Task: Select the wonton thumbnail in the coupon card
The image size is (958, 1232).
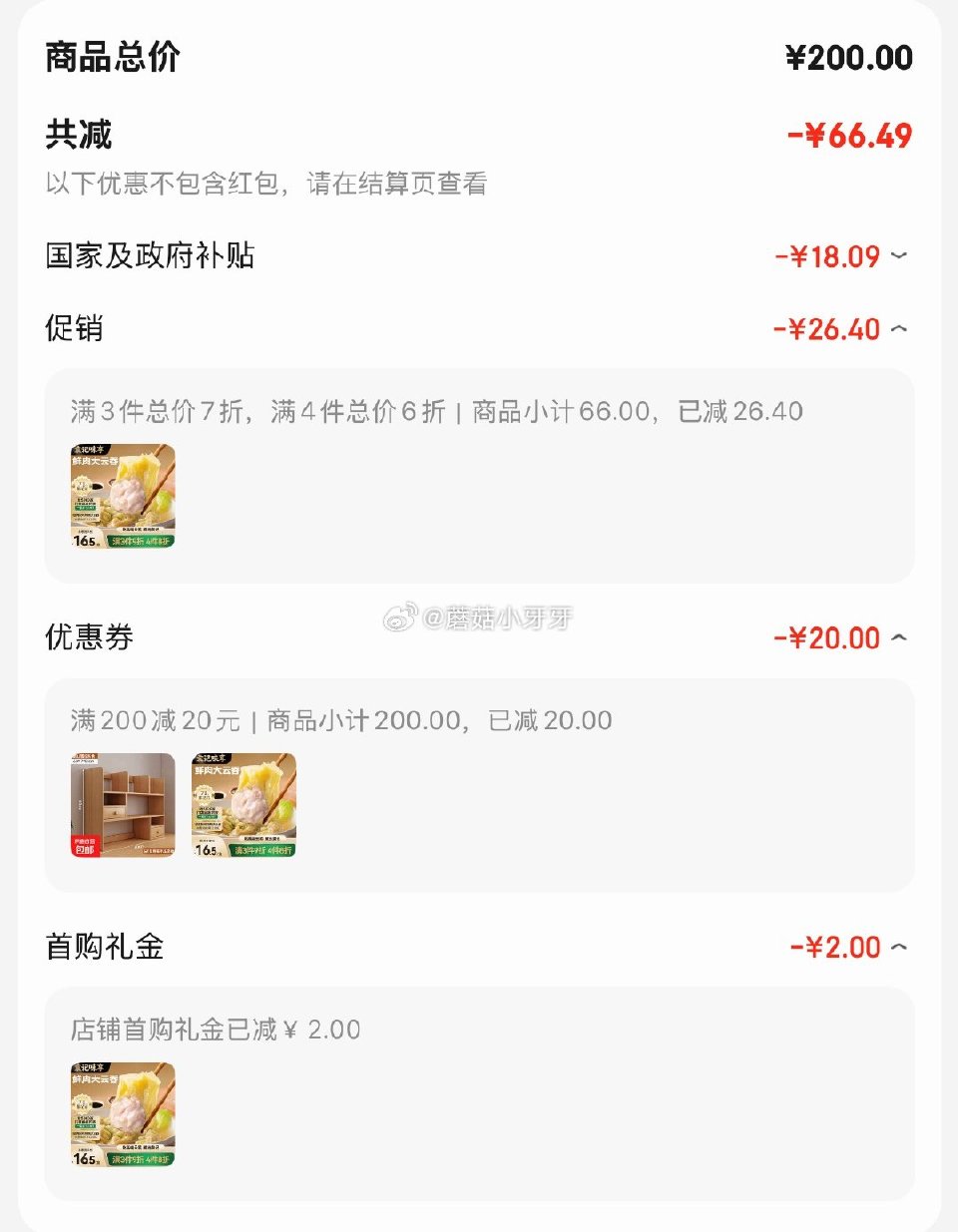Action: (242, 806)
